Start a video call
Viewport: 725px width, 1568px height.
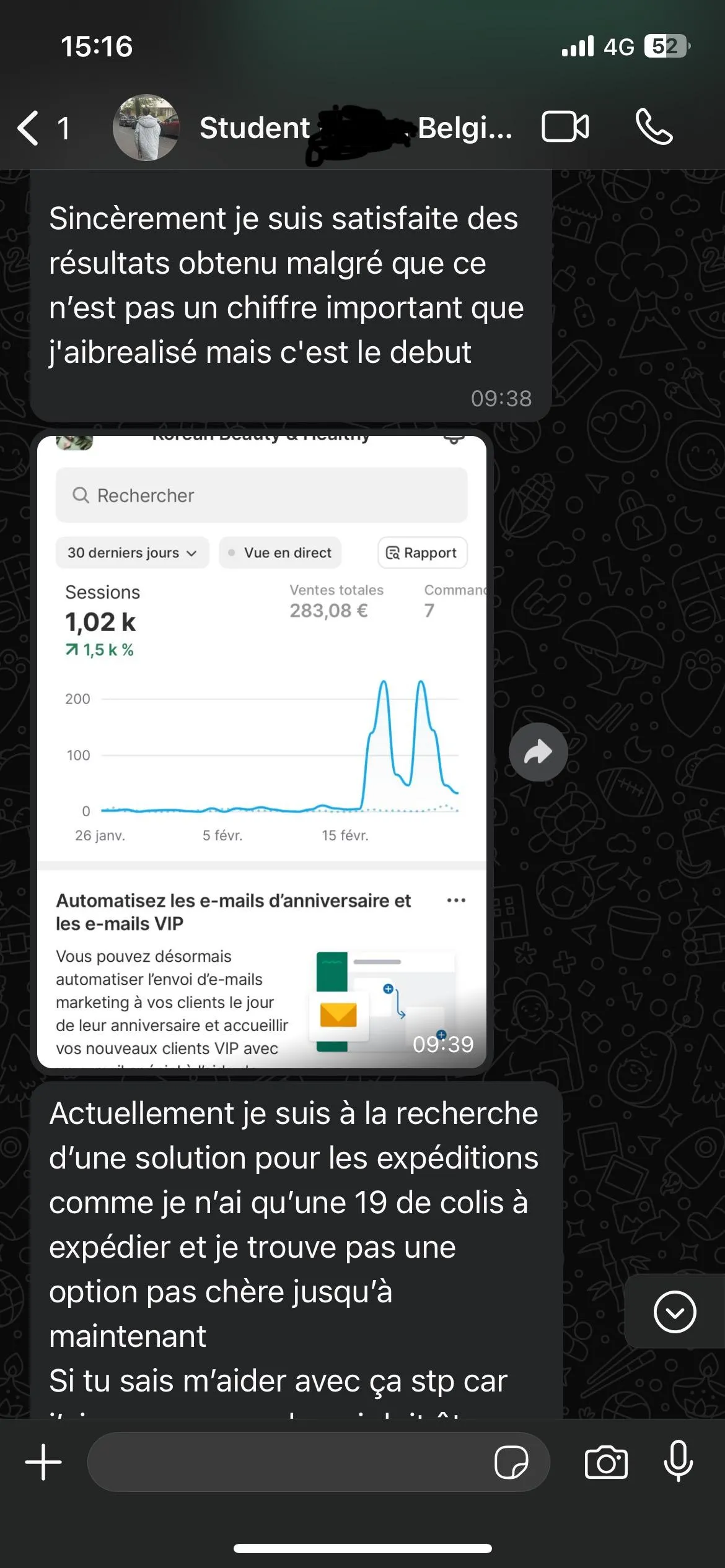(x=565, y=127)
